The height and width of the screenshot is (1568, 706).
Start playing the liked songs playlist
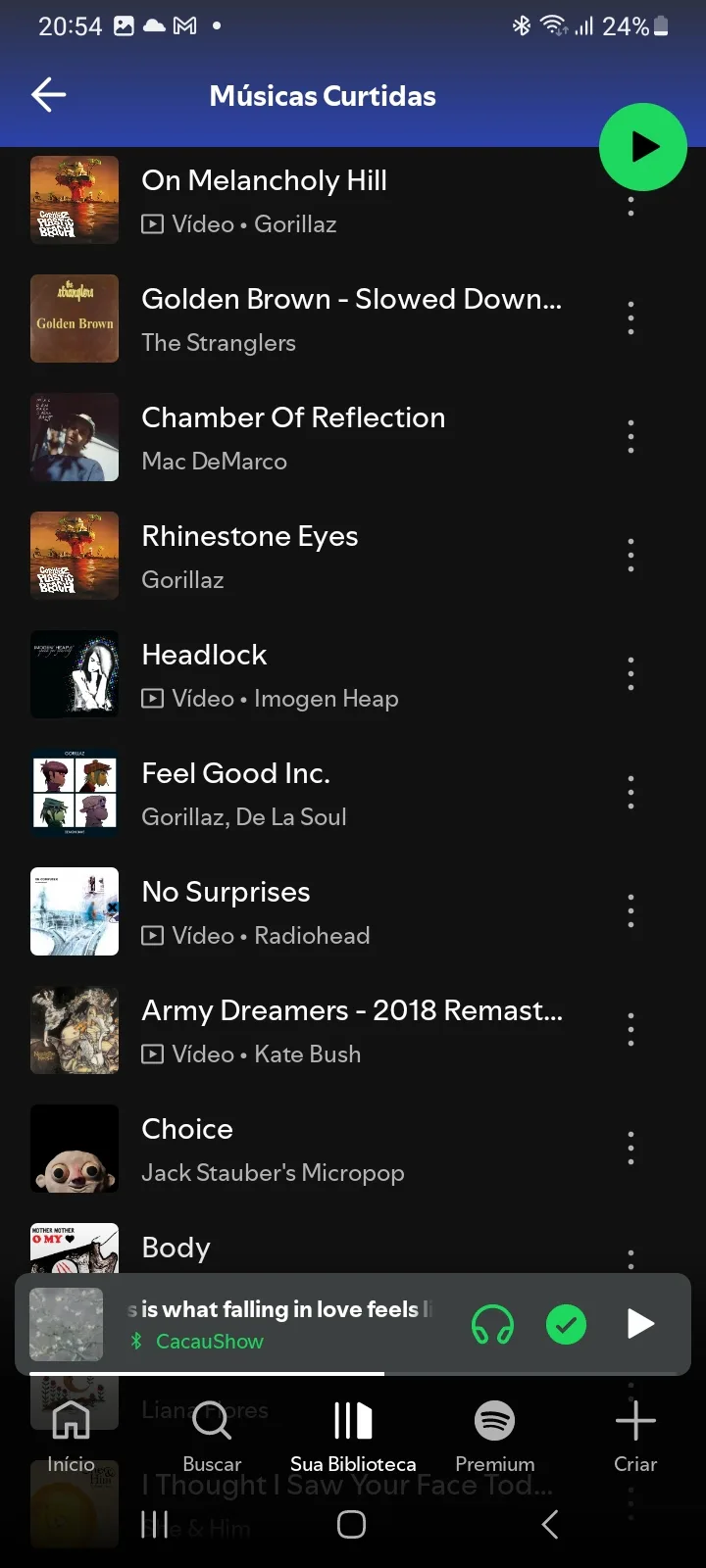642,147
